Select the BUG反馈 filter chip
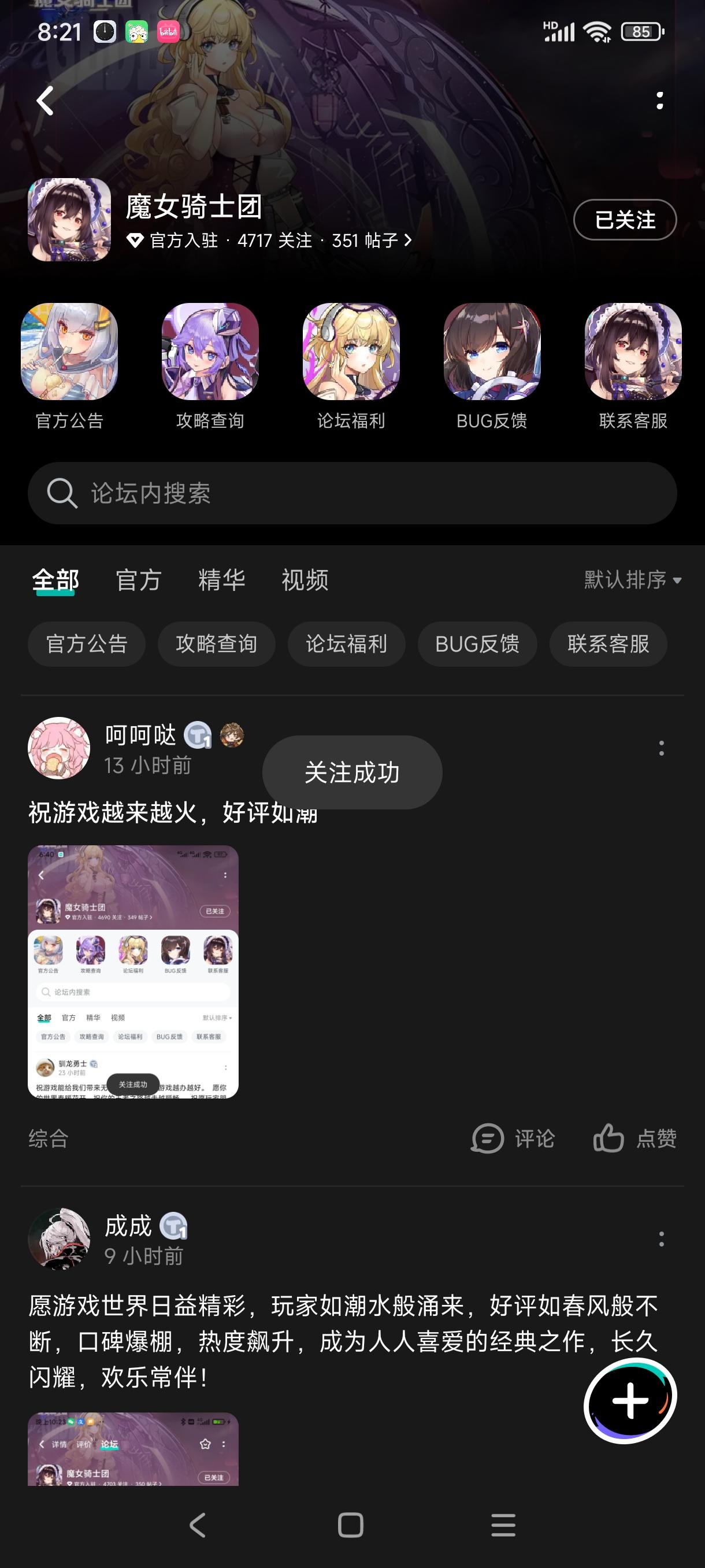The height and width of the screenshot is (1568, 705). click(x=477, y=644)
